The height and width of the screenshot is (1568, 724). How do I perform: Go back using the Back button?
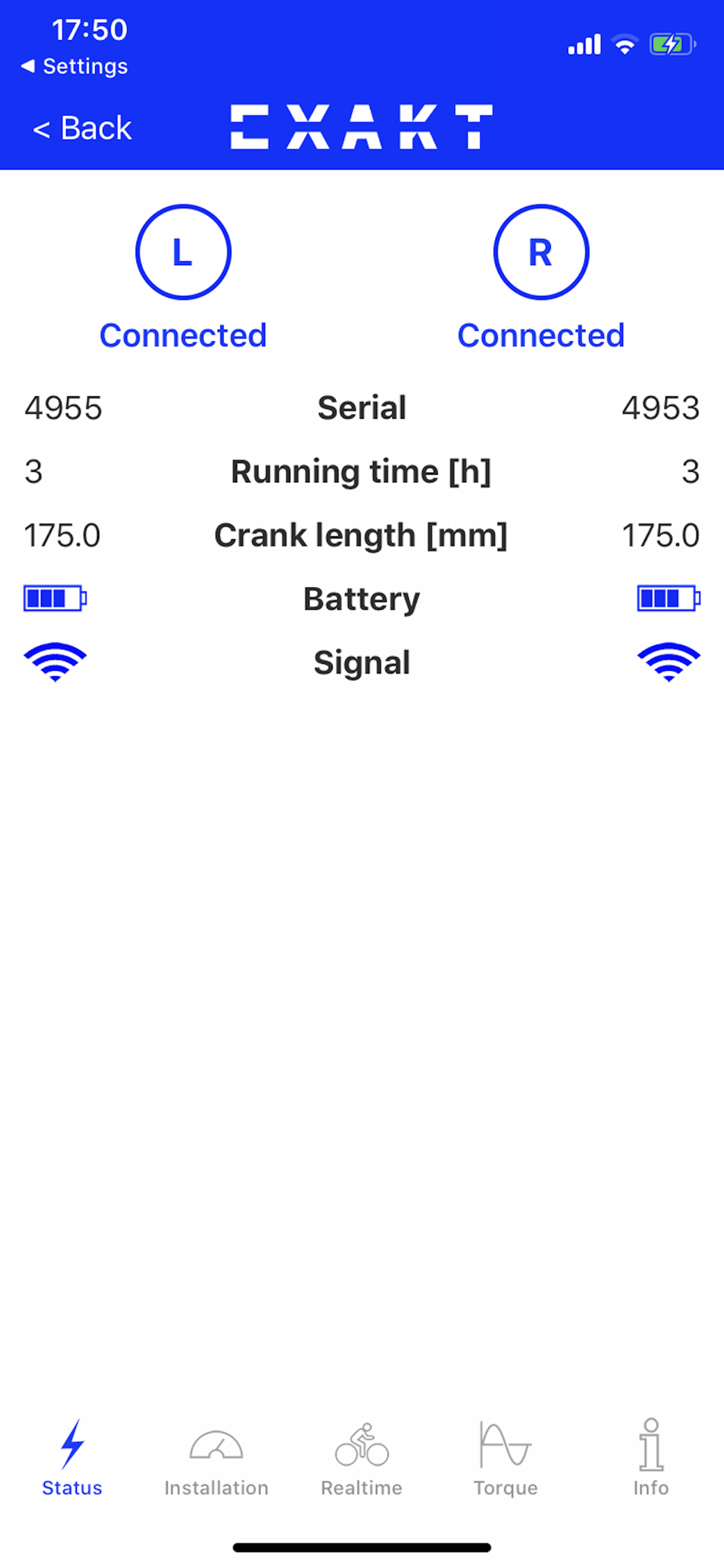point(83,128)
